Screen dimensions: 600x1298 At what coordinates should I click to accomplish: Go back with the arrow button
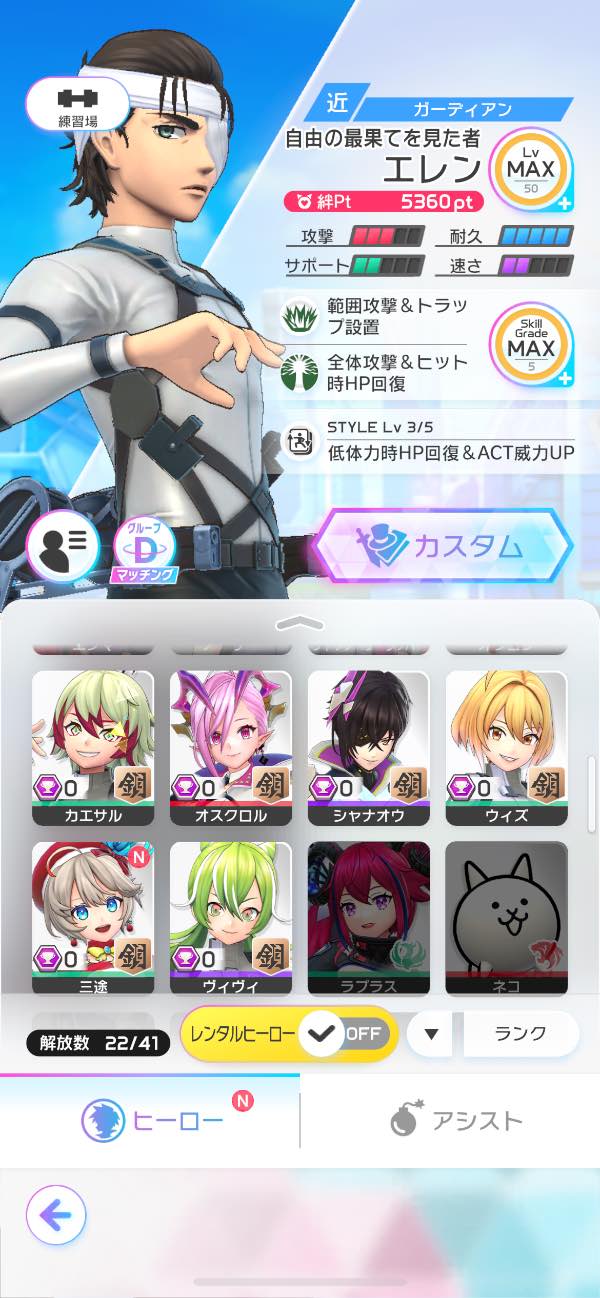pyautogui.click(x=56, y=1215)
